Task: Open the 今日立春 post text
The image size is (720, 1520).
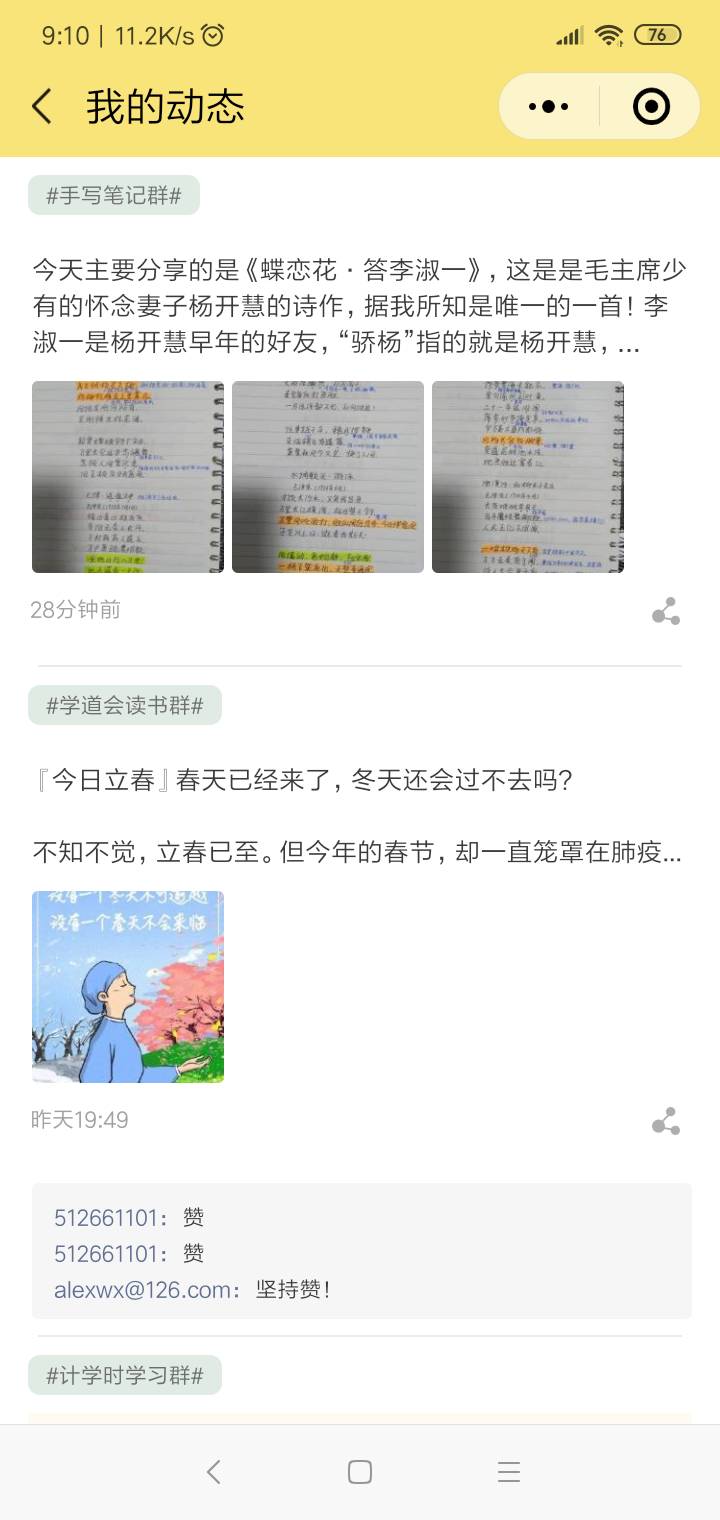Action: point(360,816)
